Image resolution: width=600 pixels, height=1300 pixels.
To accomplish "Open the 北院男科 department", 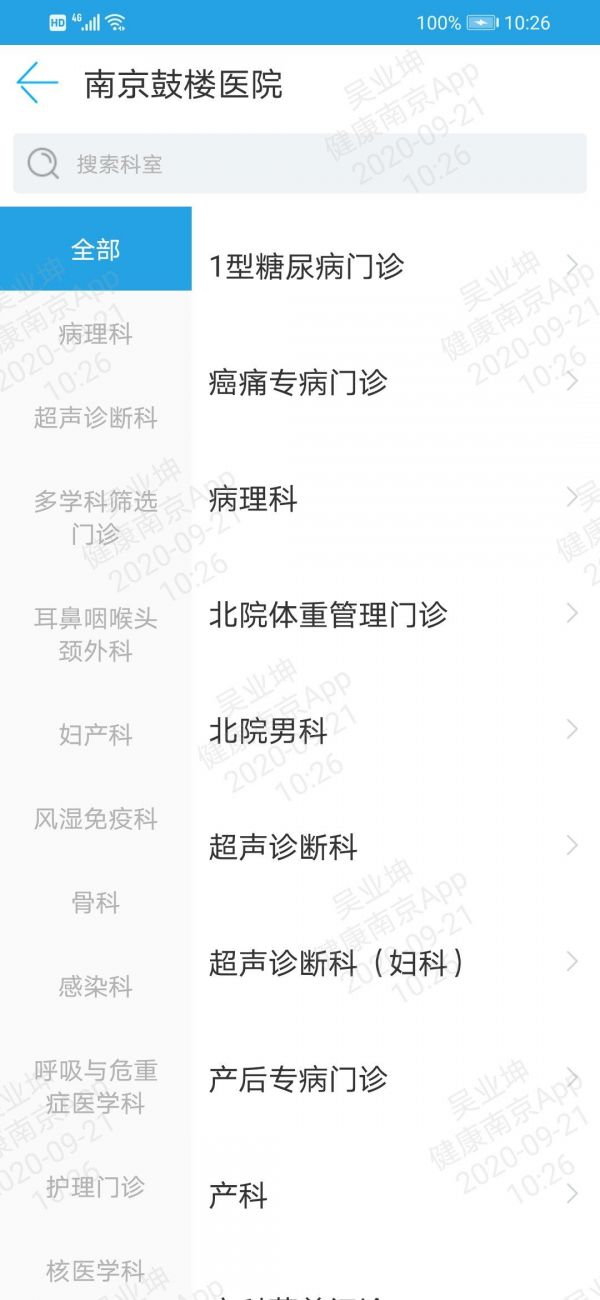I will 396,730.
